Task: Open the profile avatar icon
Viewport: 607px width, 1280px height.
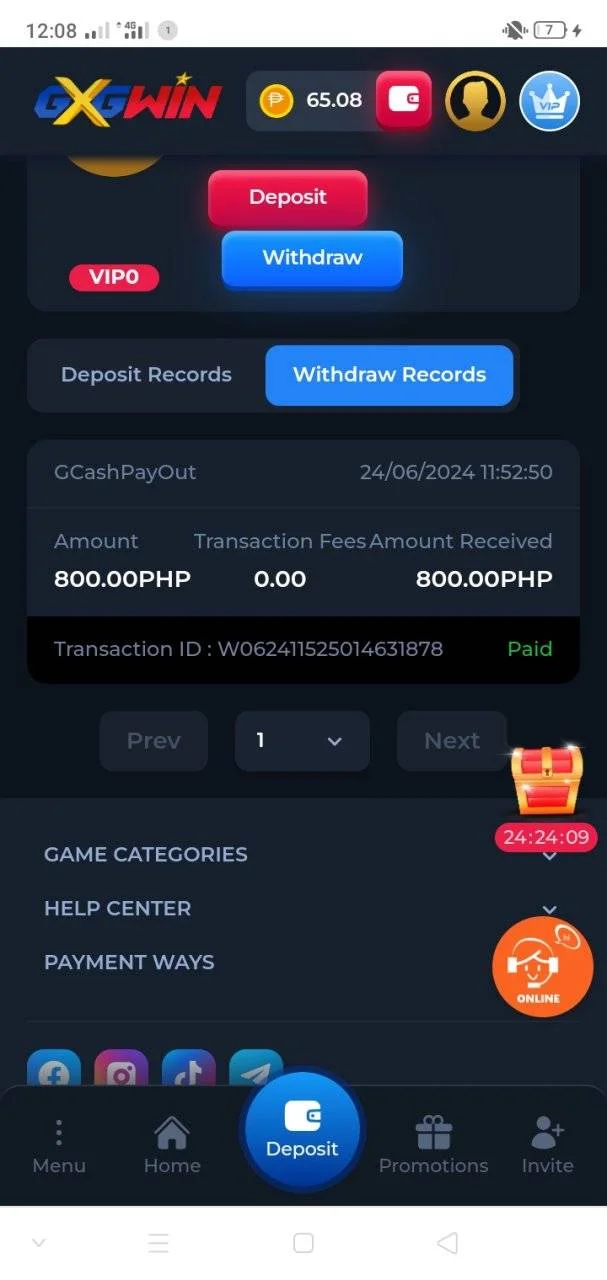Action: coord(475,100)
